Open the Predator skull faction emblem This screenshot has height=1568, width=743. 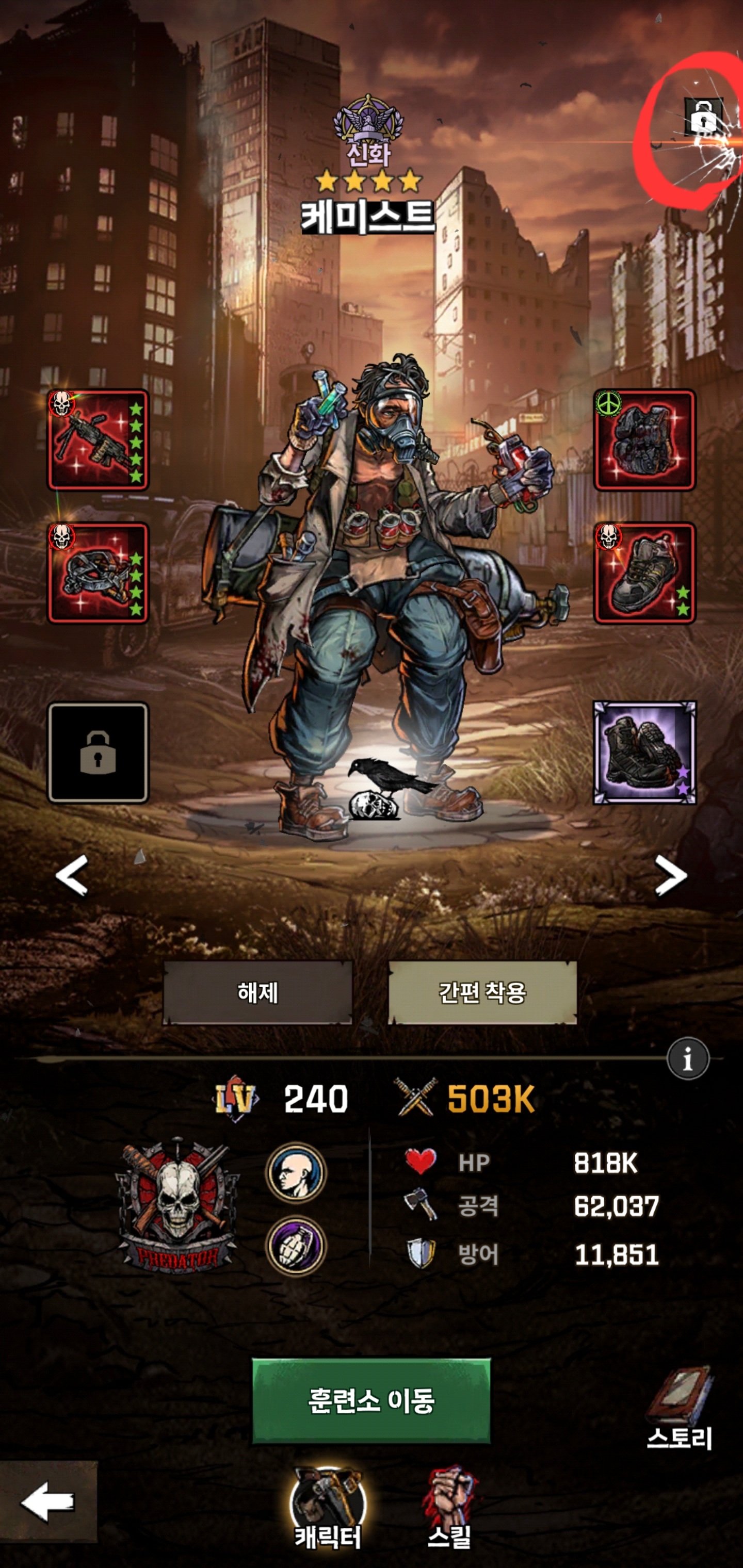[177, 1205]
